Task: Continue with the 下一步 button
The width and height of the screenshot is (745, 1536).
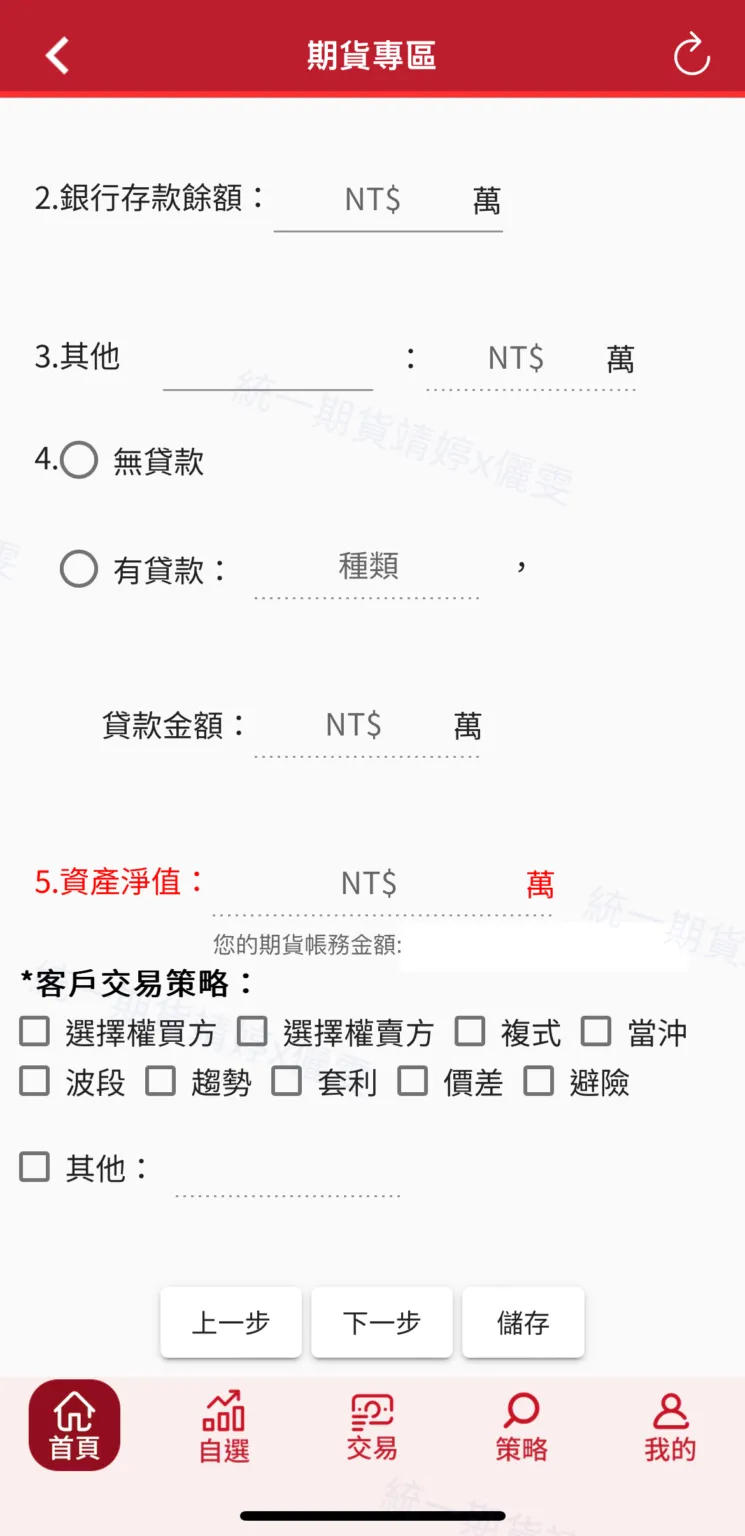Action: [x=382, y=1323]
